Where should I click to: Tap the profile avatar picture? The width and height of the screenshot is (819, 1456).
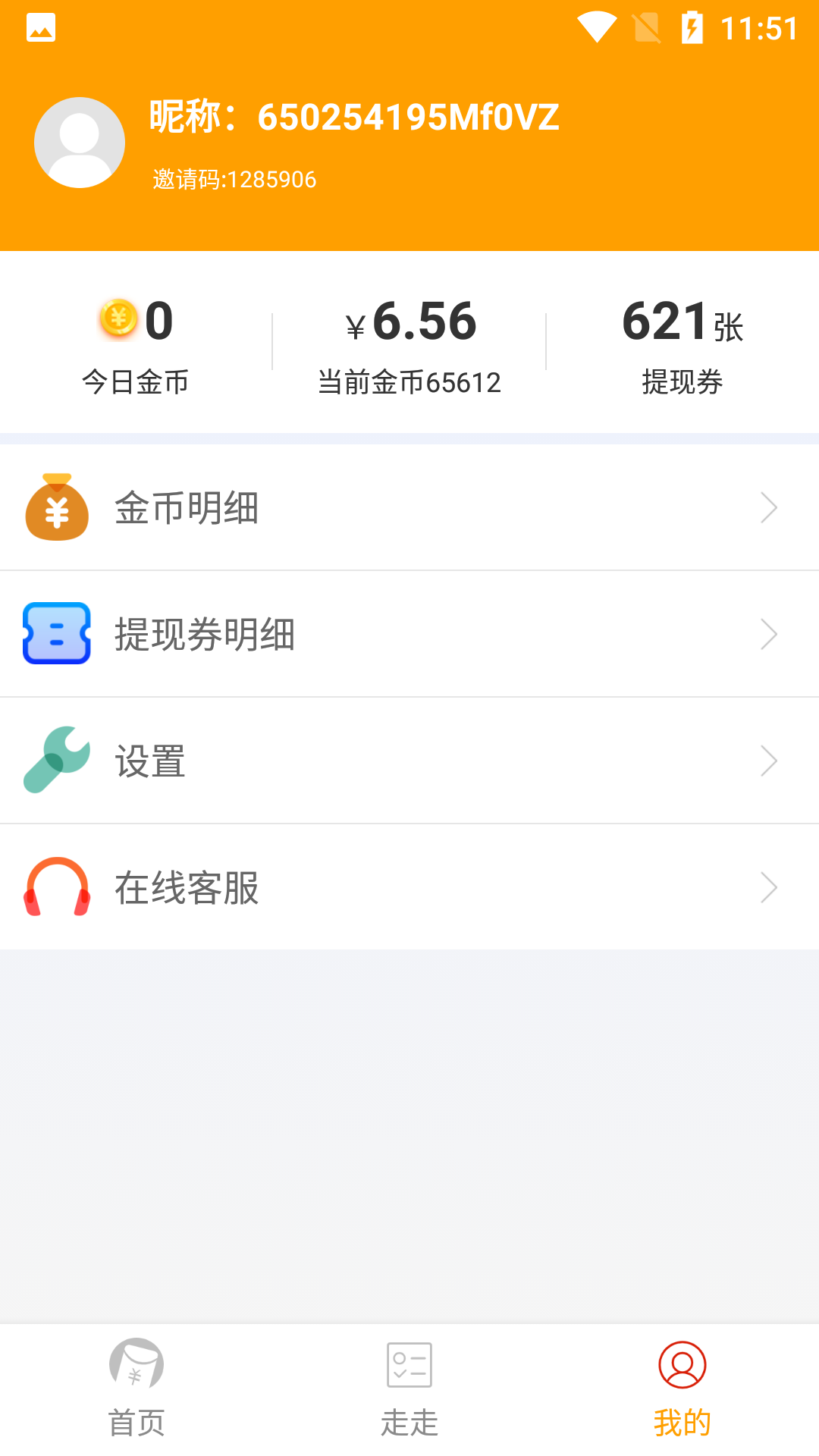click(80, 143)
